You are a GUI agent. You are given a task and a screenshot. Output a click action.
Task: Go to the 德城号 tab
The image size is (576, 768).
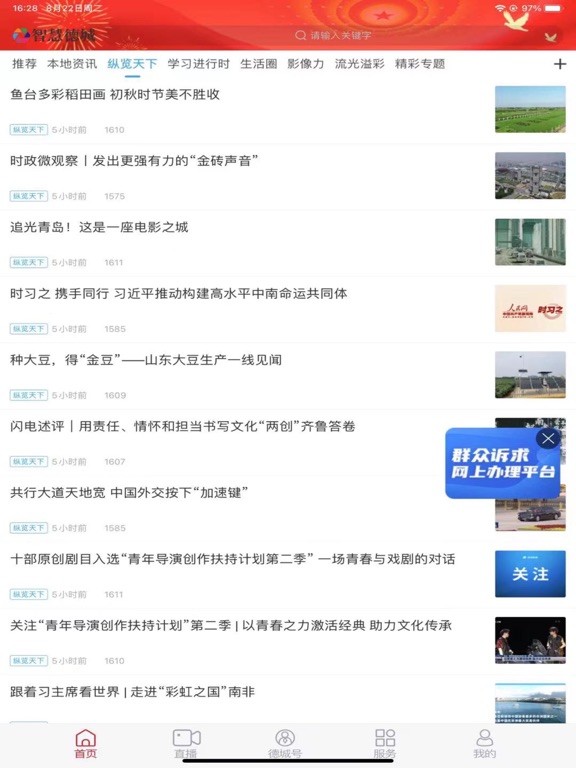click(x=285, y=744)
